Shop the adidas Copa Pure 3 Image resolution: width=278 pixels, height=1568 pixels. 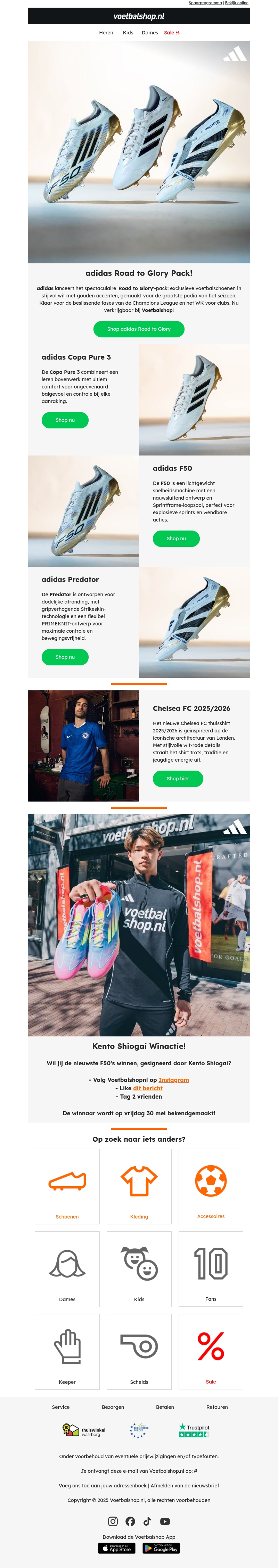(65, 420)
